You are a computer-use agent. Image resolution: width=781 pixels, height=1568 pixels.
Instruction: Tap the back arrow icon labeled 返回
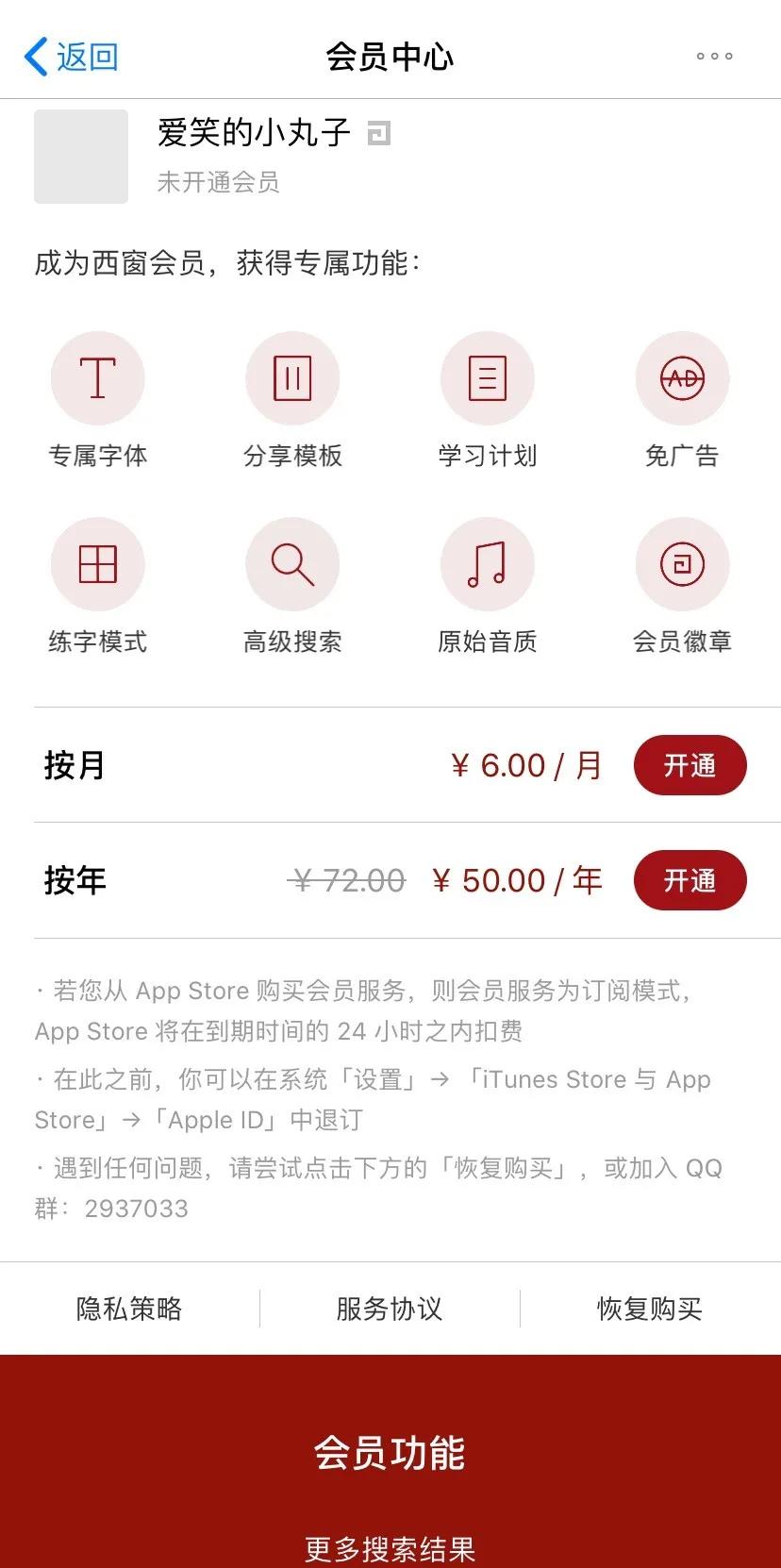[x=38, y=56]
